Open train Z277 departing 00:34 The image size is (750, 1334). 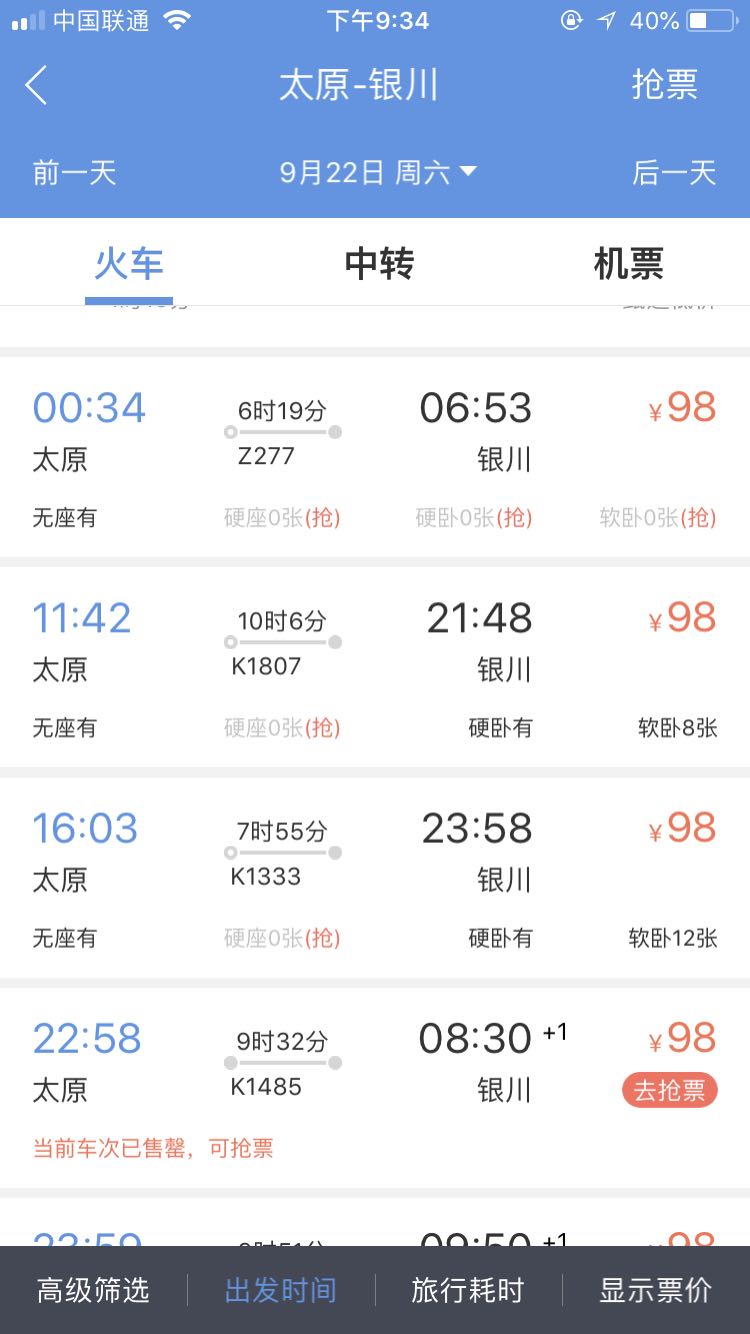pos(375,457)
